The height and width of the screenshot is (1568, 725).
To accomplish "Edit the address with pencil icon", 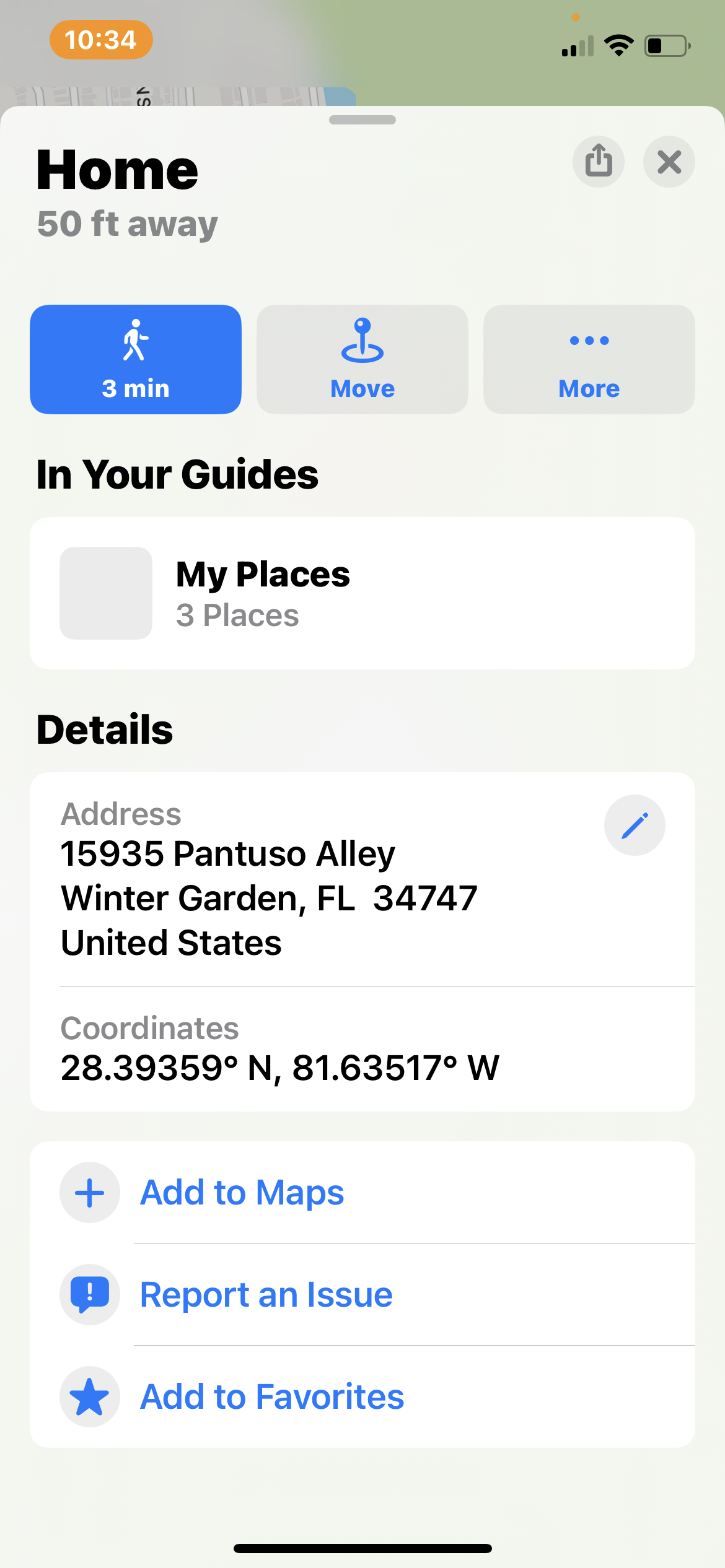I will click(x=635, y=825).
